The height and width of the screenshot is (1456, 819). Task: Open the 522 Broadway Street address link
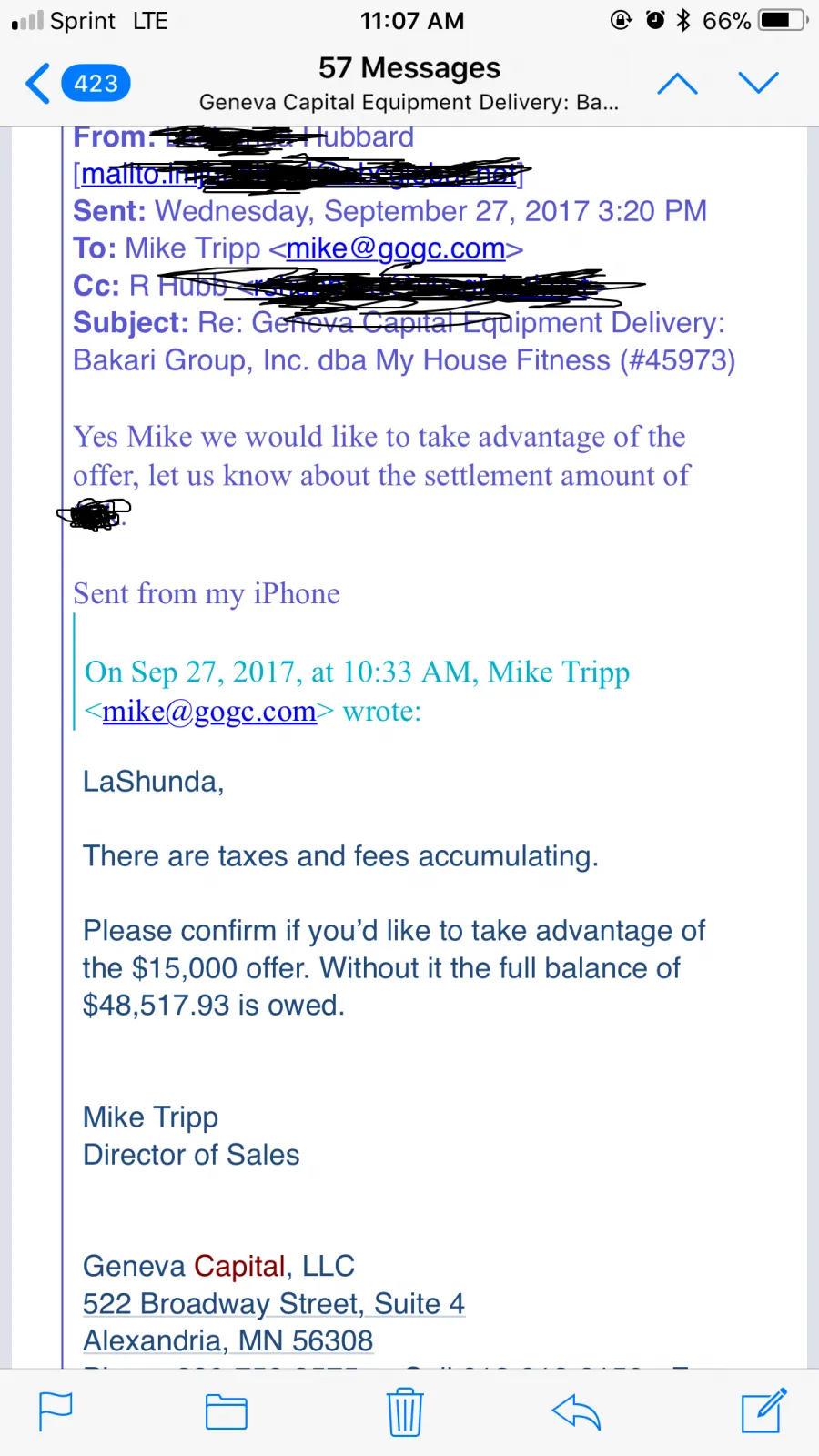click(273, 1303)
